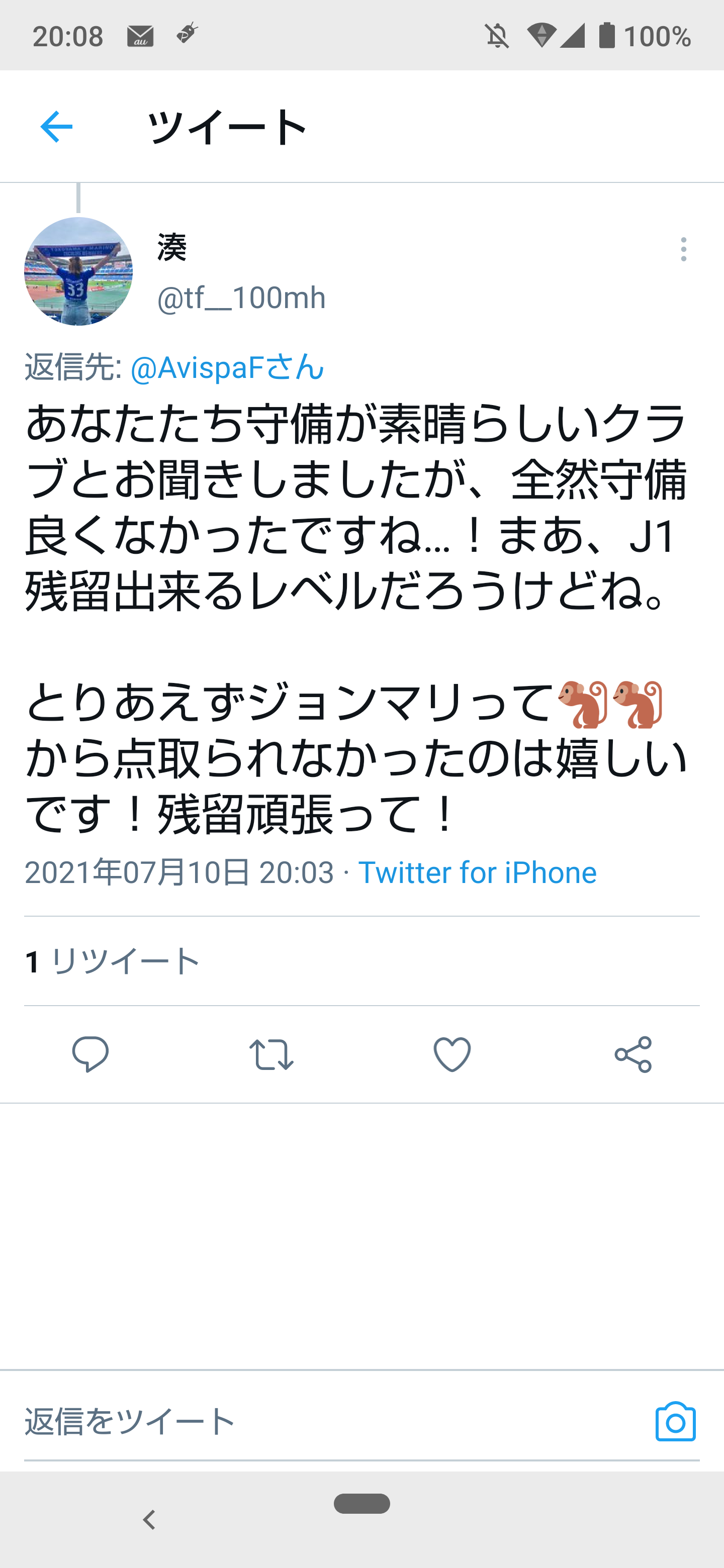Screen dimensions: 724x1568
Task: Open 湊's profile picture
Action: pos(78,271)
